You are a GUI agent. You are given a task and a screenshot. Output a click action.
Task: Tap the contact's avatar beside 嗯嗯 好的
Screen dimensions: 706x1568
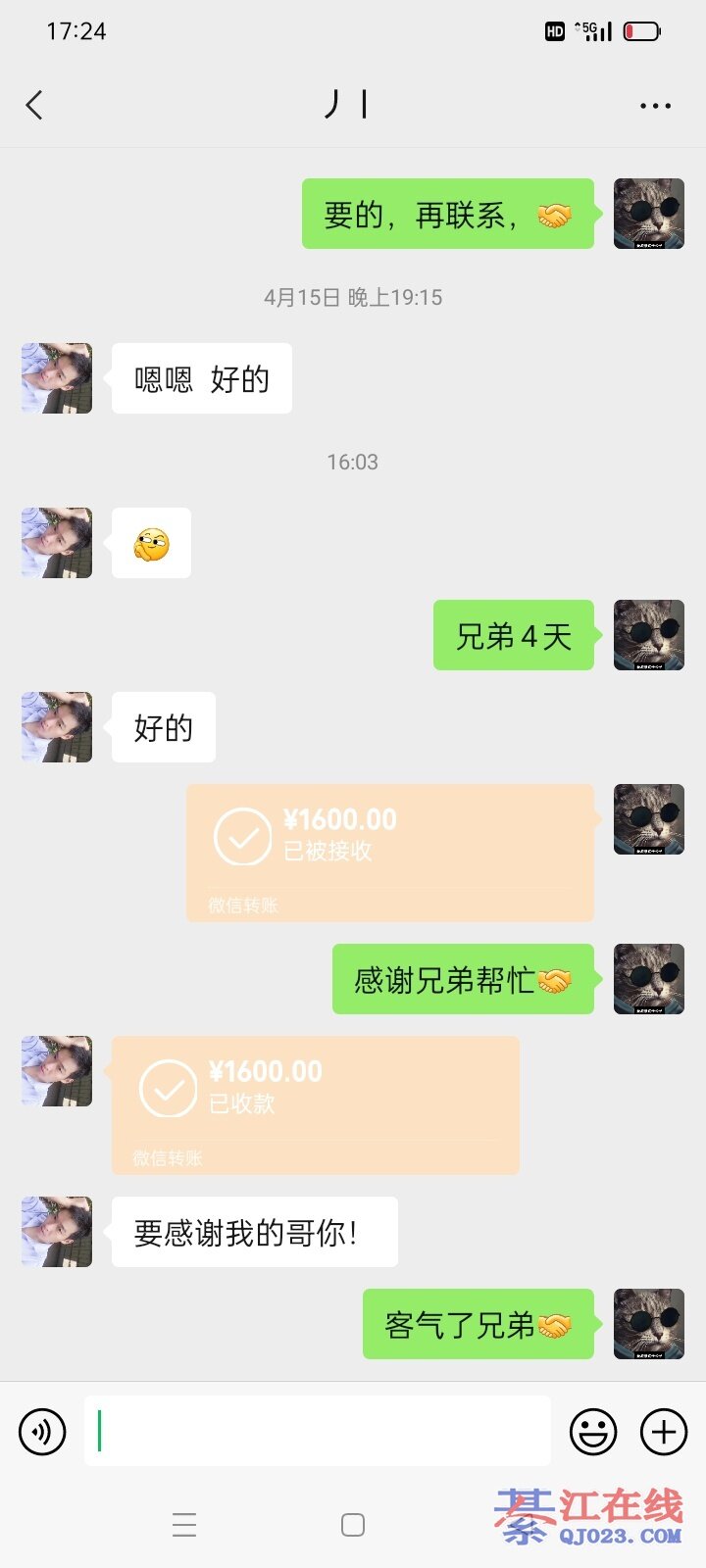coord(57,378)
